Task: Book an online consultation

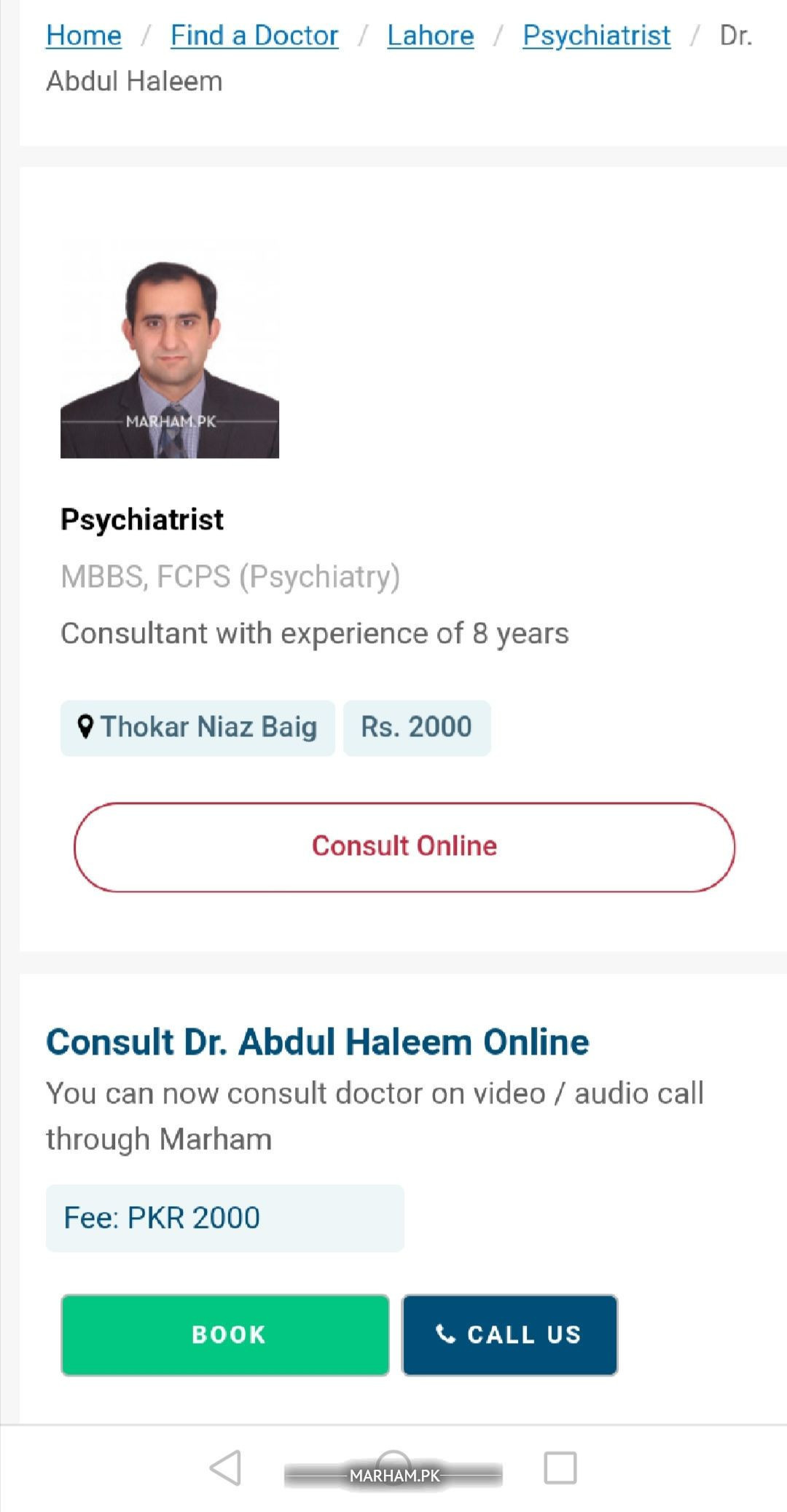Action: [x=225, y=1334]
